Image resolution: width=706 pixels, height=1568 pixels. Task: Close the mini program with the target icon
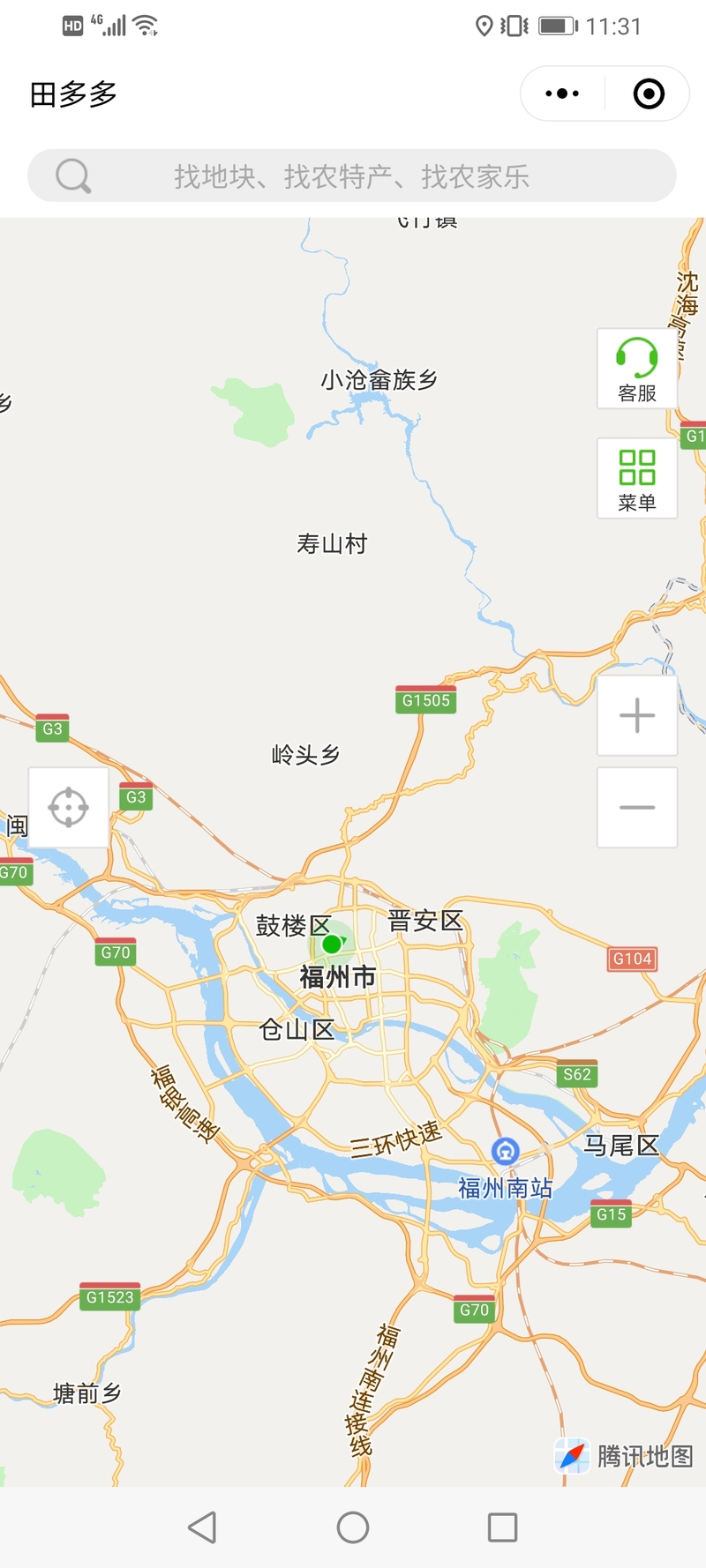click(649, 93)
